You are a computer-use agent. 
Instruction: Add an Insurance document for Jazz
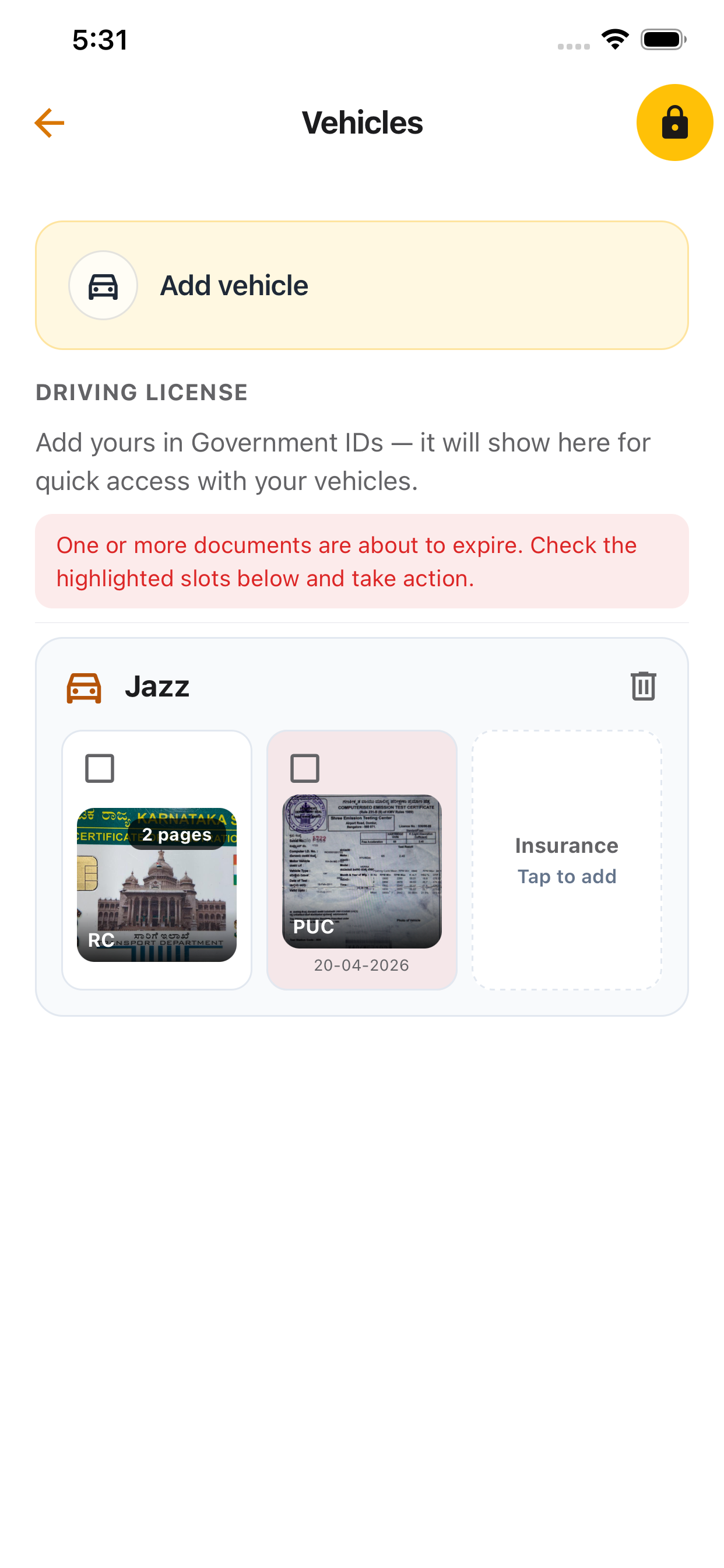[567, 860]
